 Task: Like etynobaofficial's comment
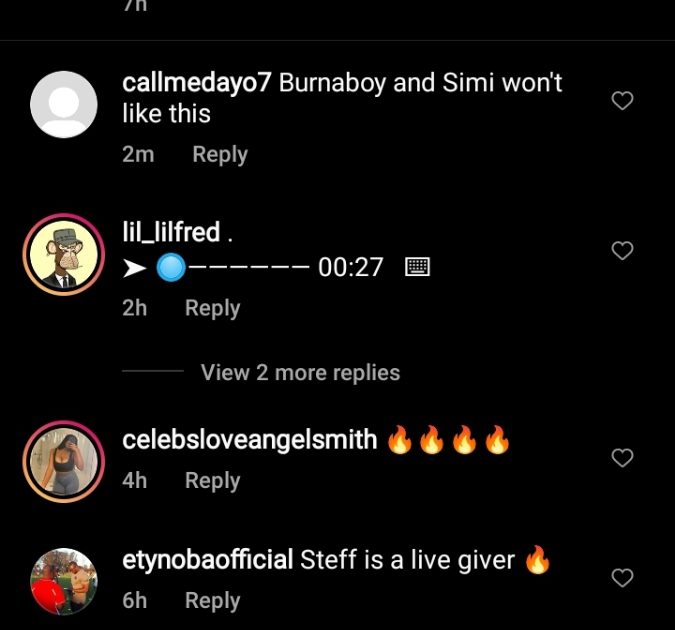pyautogui.click(x=622, y=578)
